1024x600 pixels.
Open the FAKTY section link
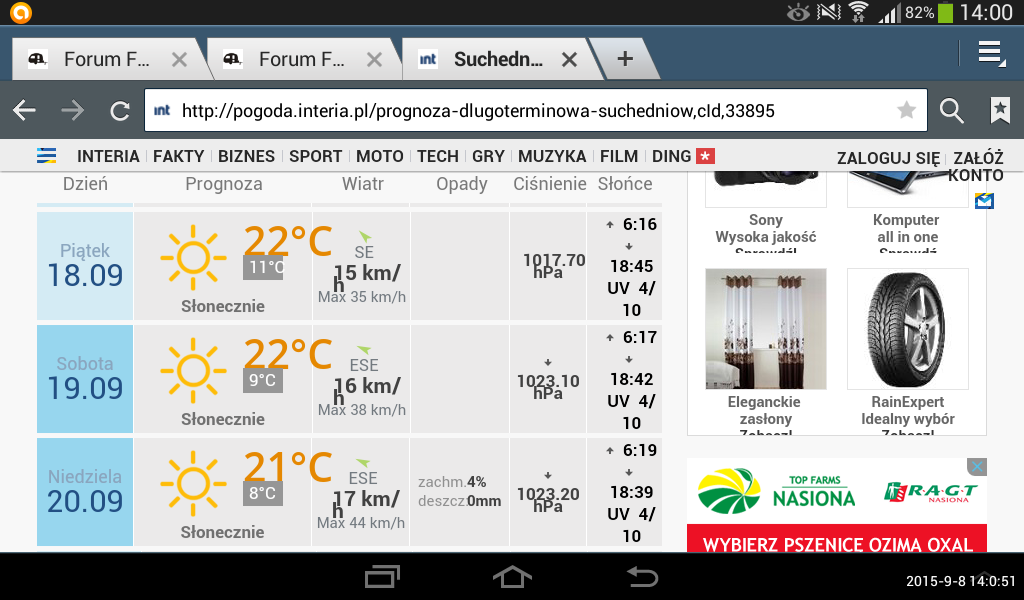pos(178,156)
